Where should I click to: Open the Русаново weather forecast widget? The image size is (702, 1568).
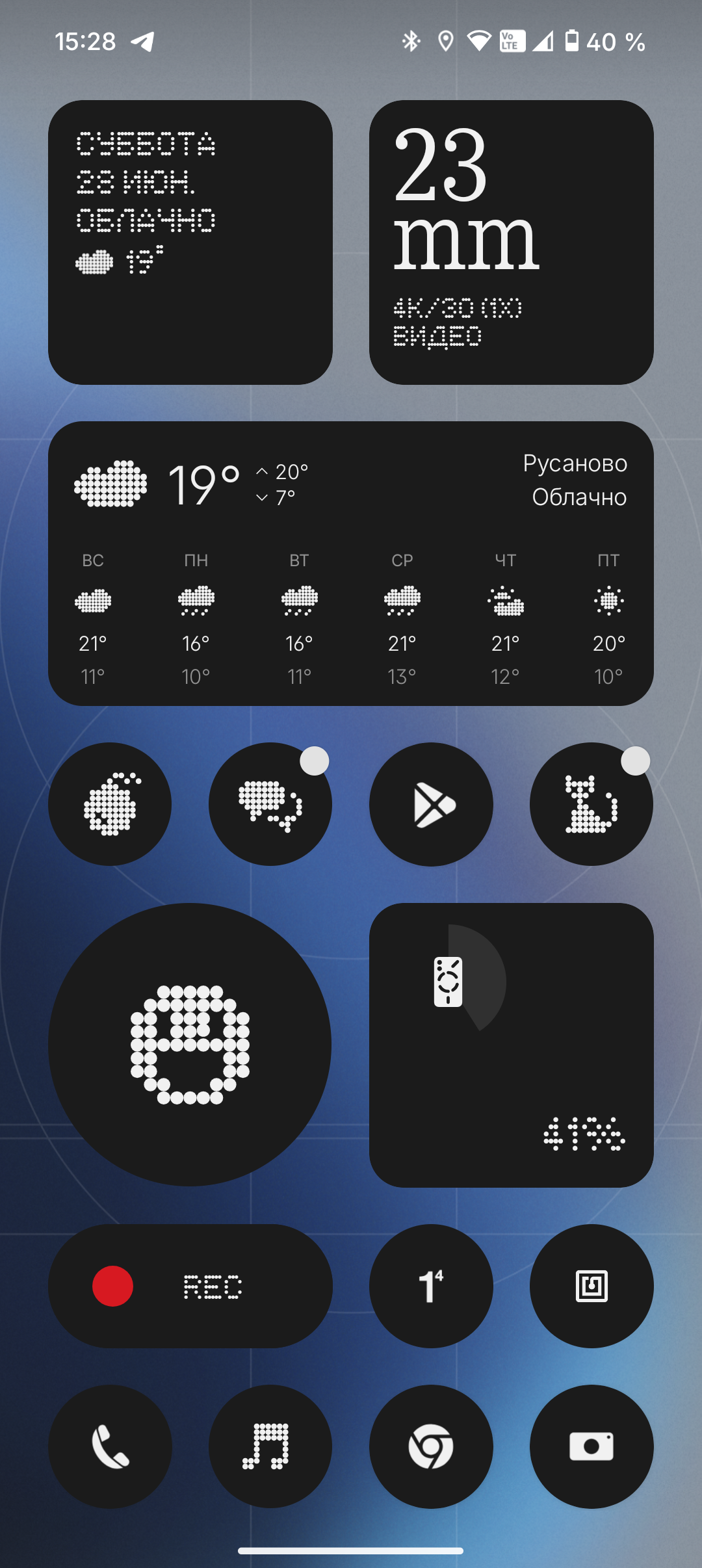click(351, 563)
